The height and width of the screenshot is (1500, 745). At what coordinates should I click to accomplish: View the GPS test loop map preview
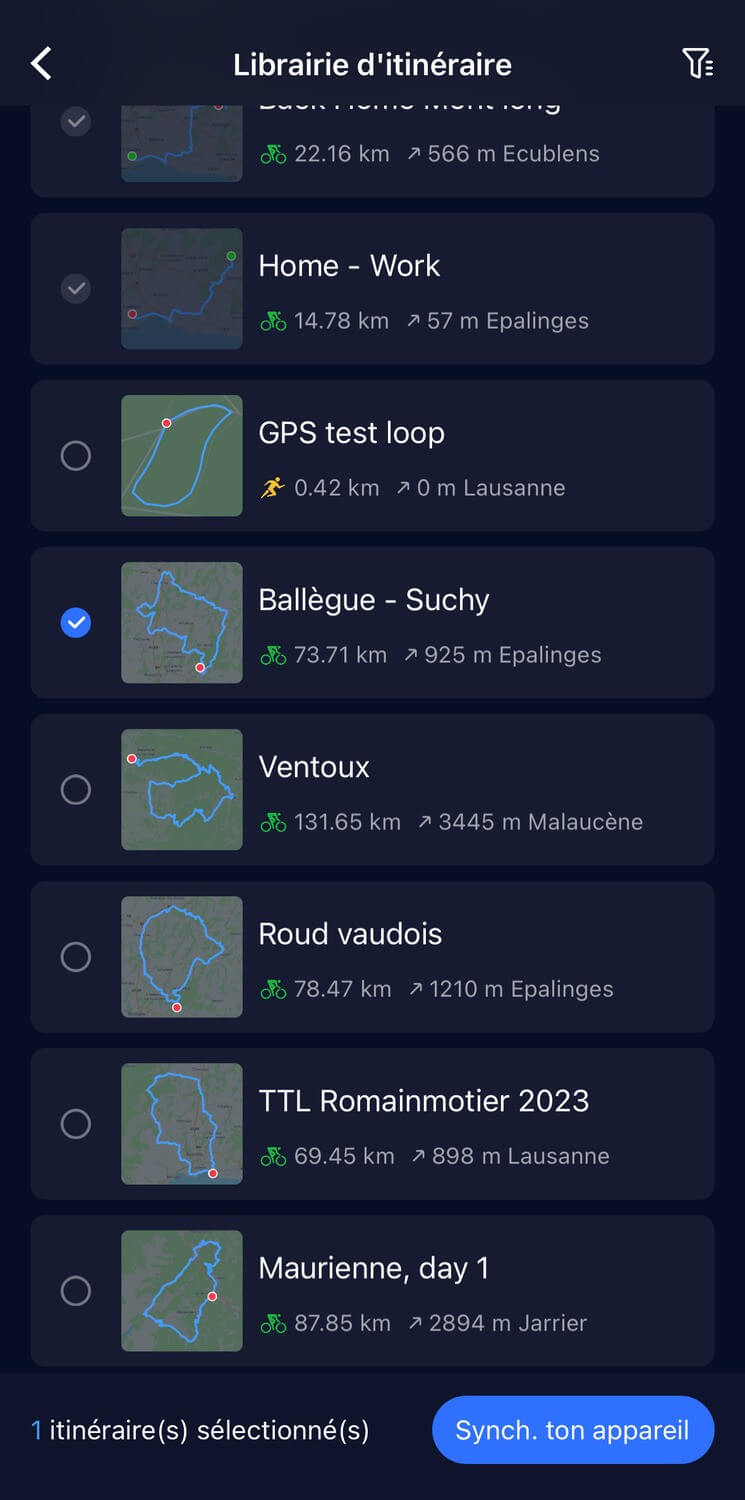click(182, 456)
